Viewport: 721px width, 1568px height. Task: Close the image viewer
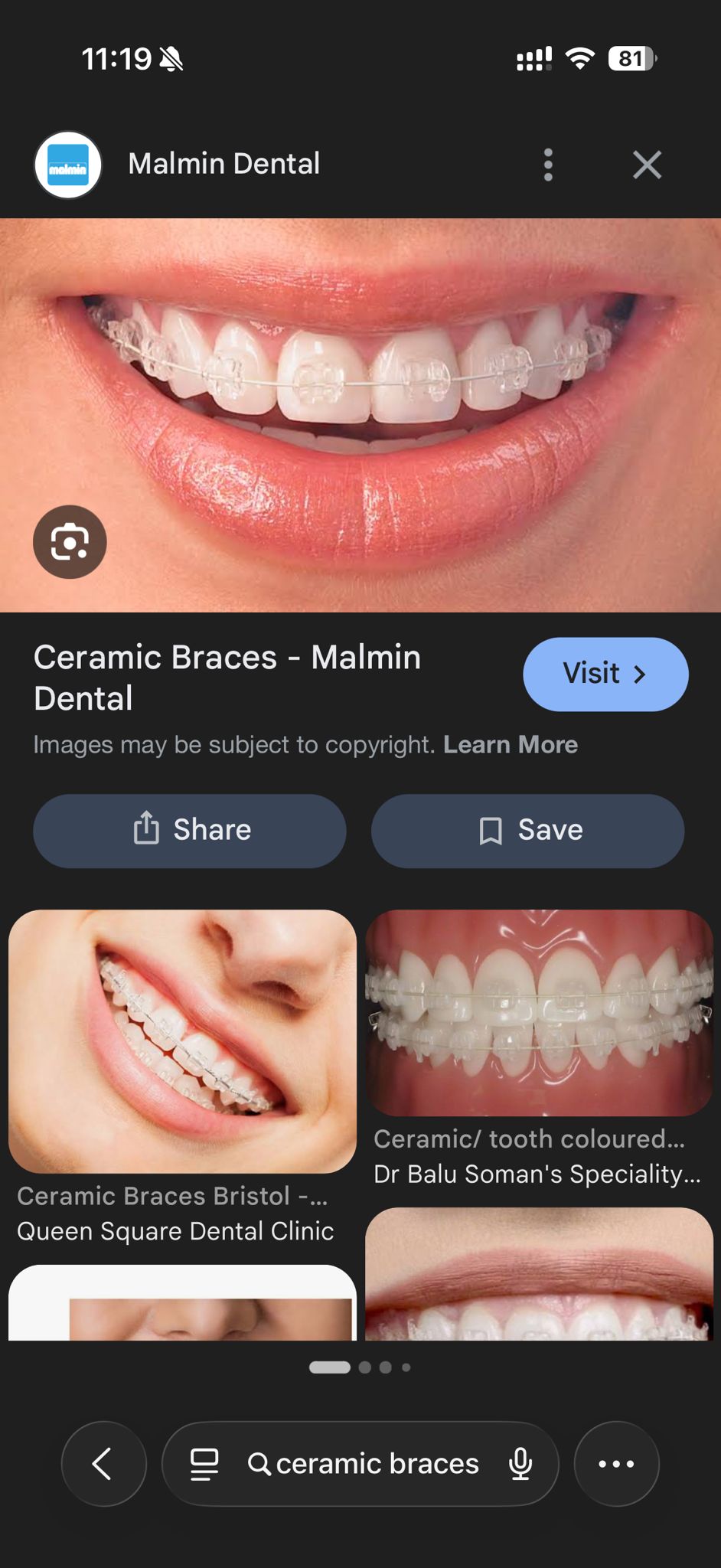coord(647,165)
